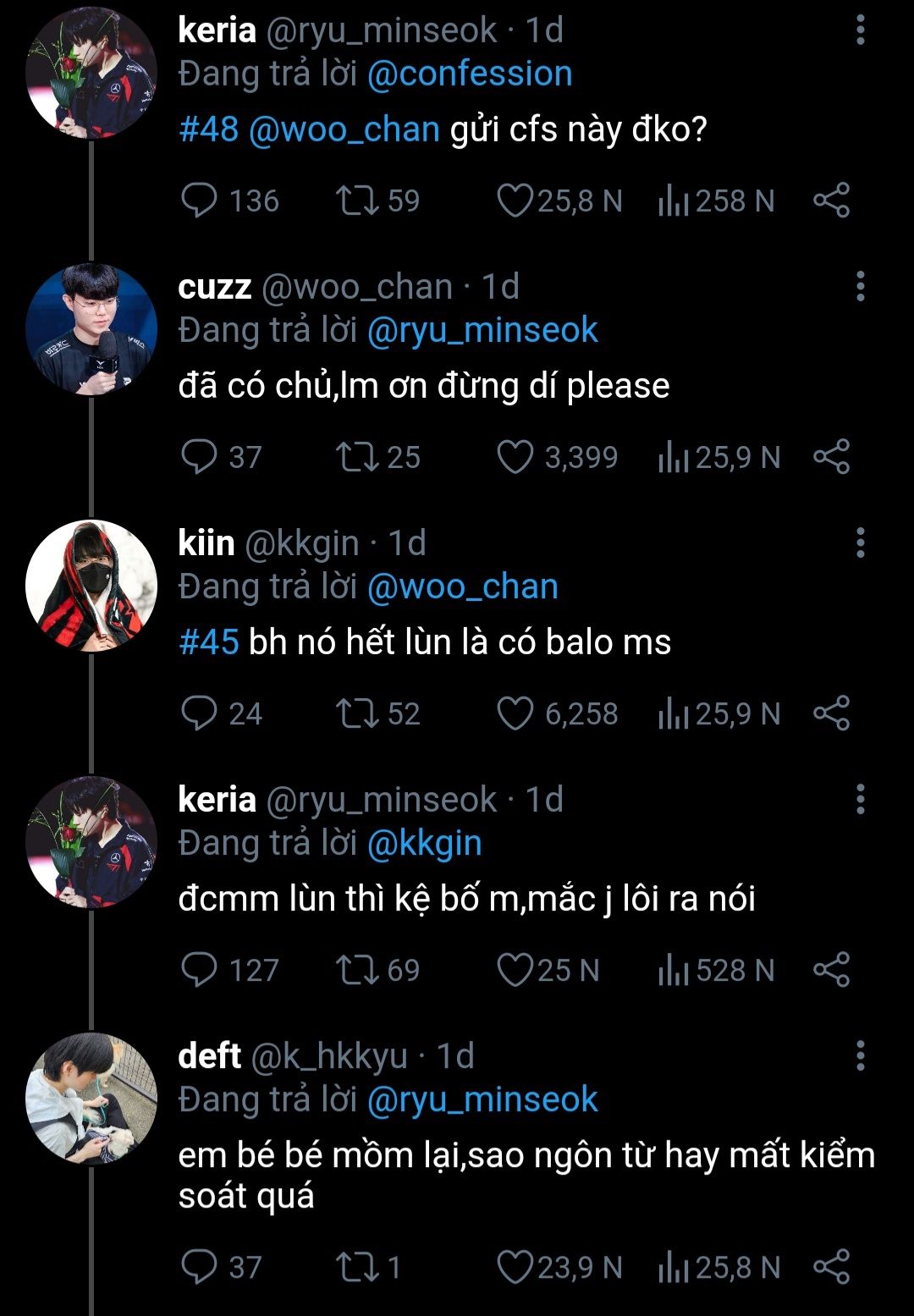Image resolution: width=914 pixels, height=1316 pixels.
Task: Like cuzz's tweet with 3,399 likes
Action: 514,457
